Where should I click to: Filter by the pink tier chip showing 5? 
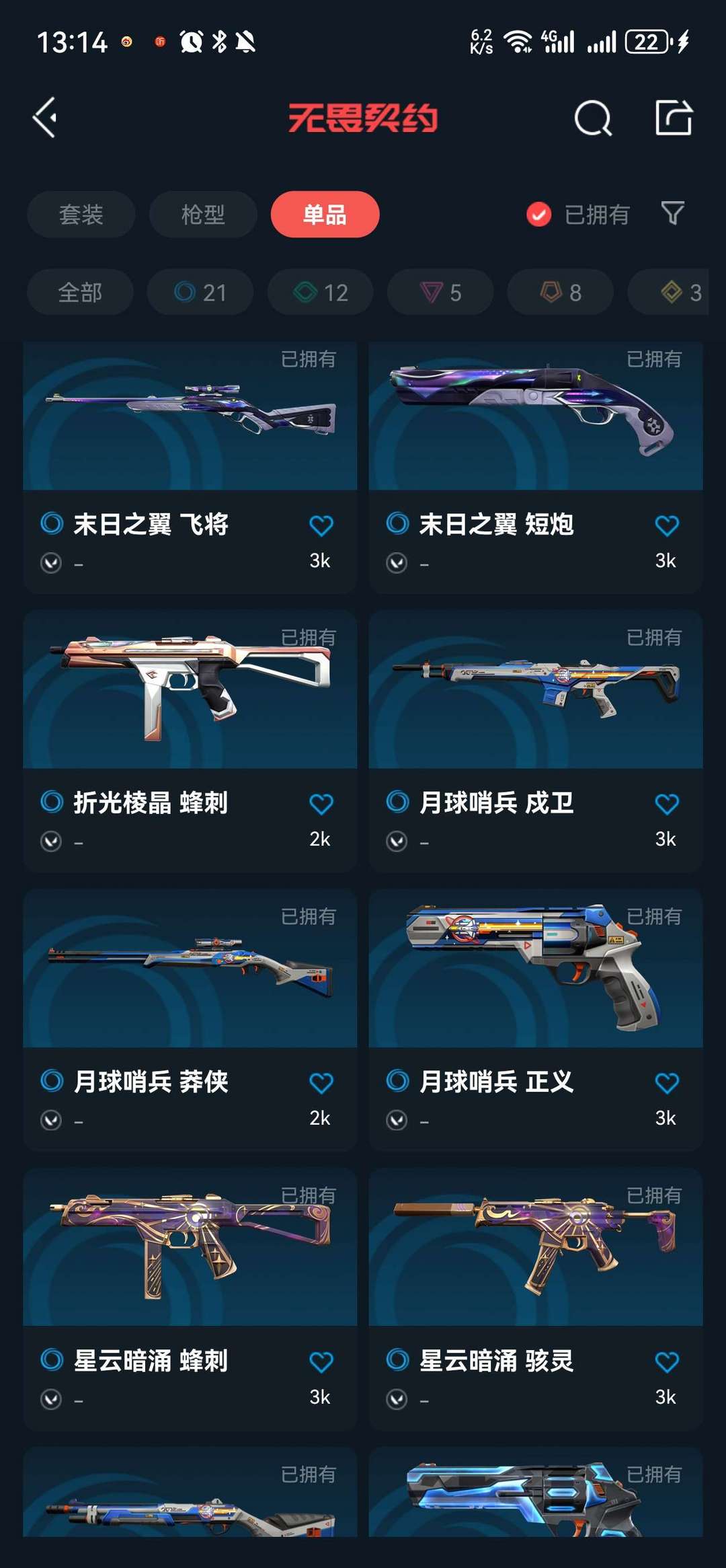coord(440,292)
